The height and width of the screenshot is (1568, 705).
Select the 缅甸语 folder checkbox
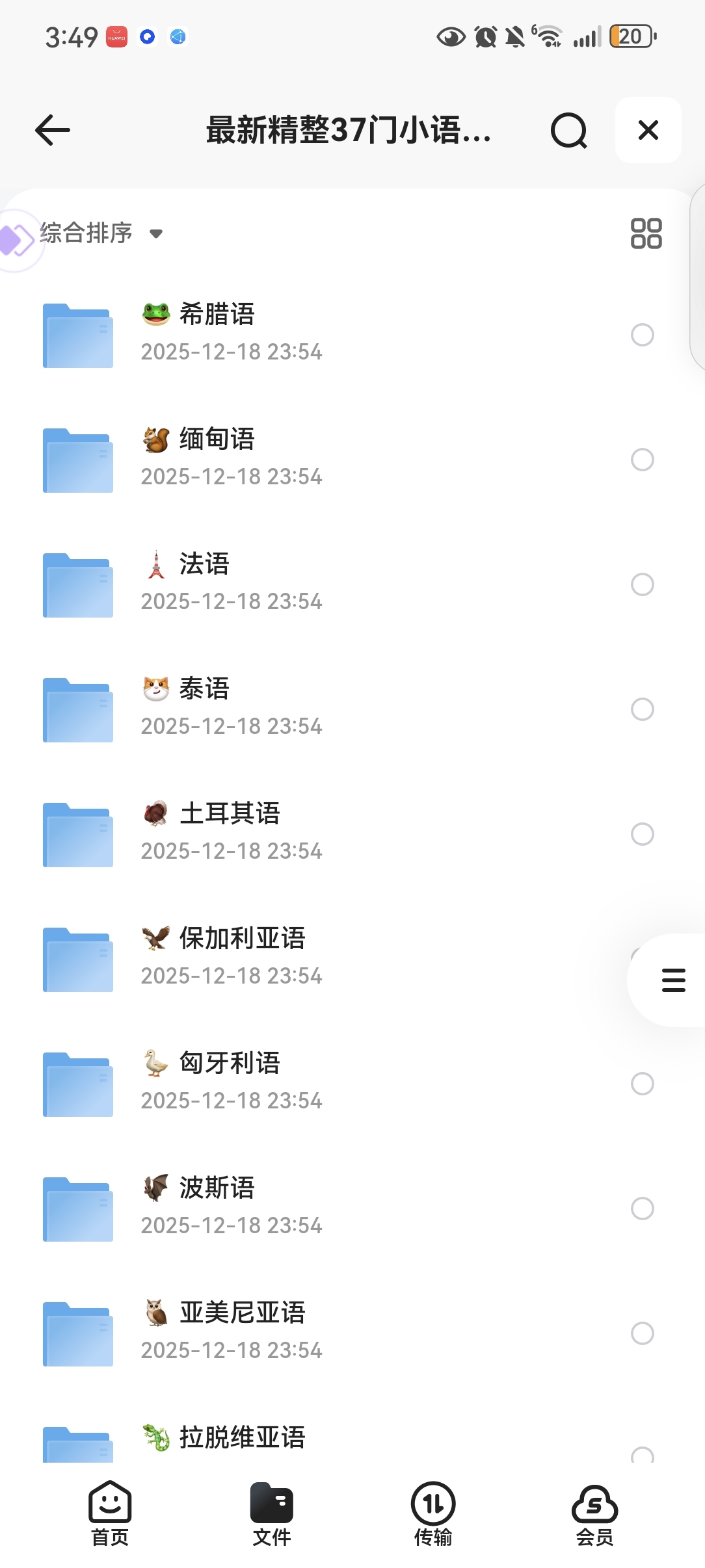point(642,460)
